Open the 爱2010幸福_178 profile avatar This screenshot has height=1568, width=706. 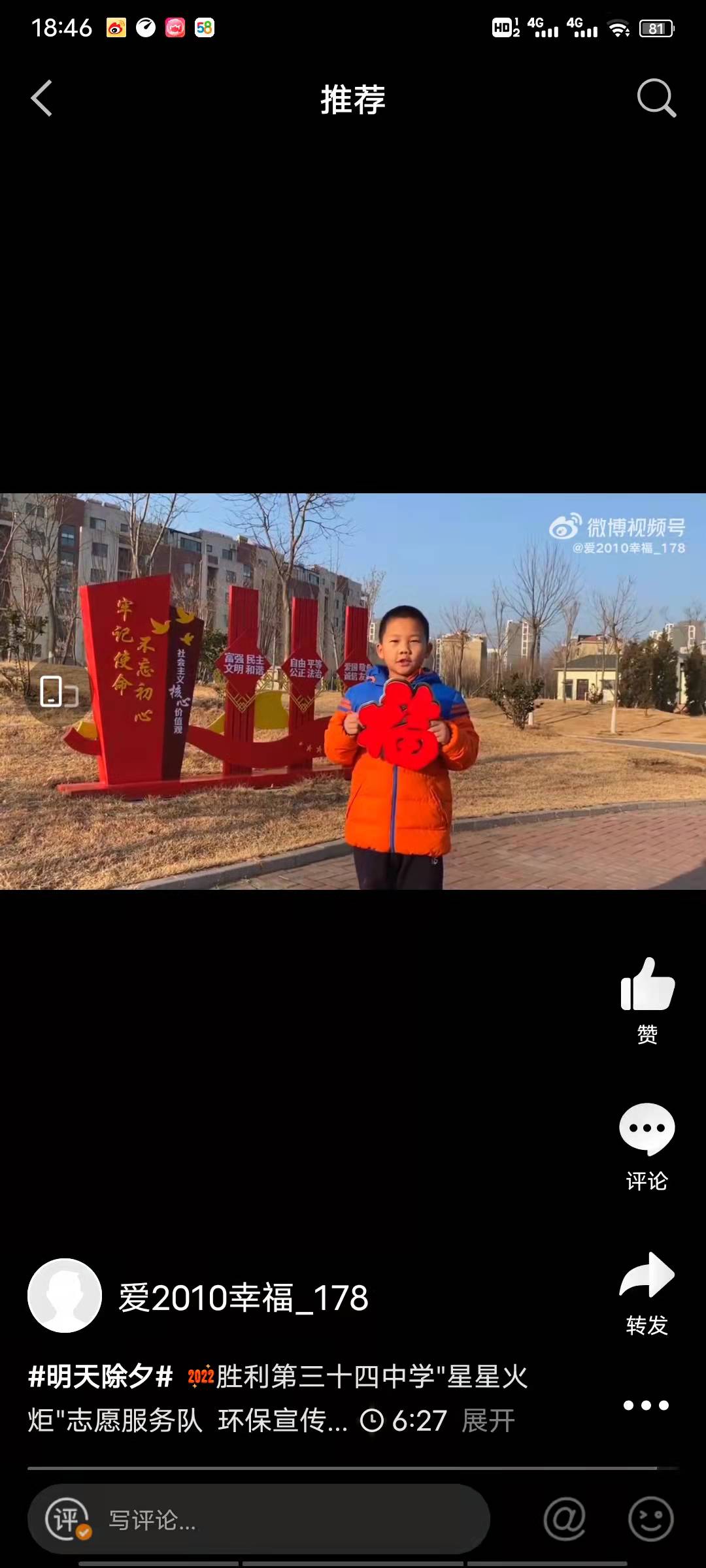pos(65,1296)
